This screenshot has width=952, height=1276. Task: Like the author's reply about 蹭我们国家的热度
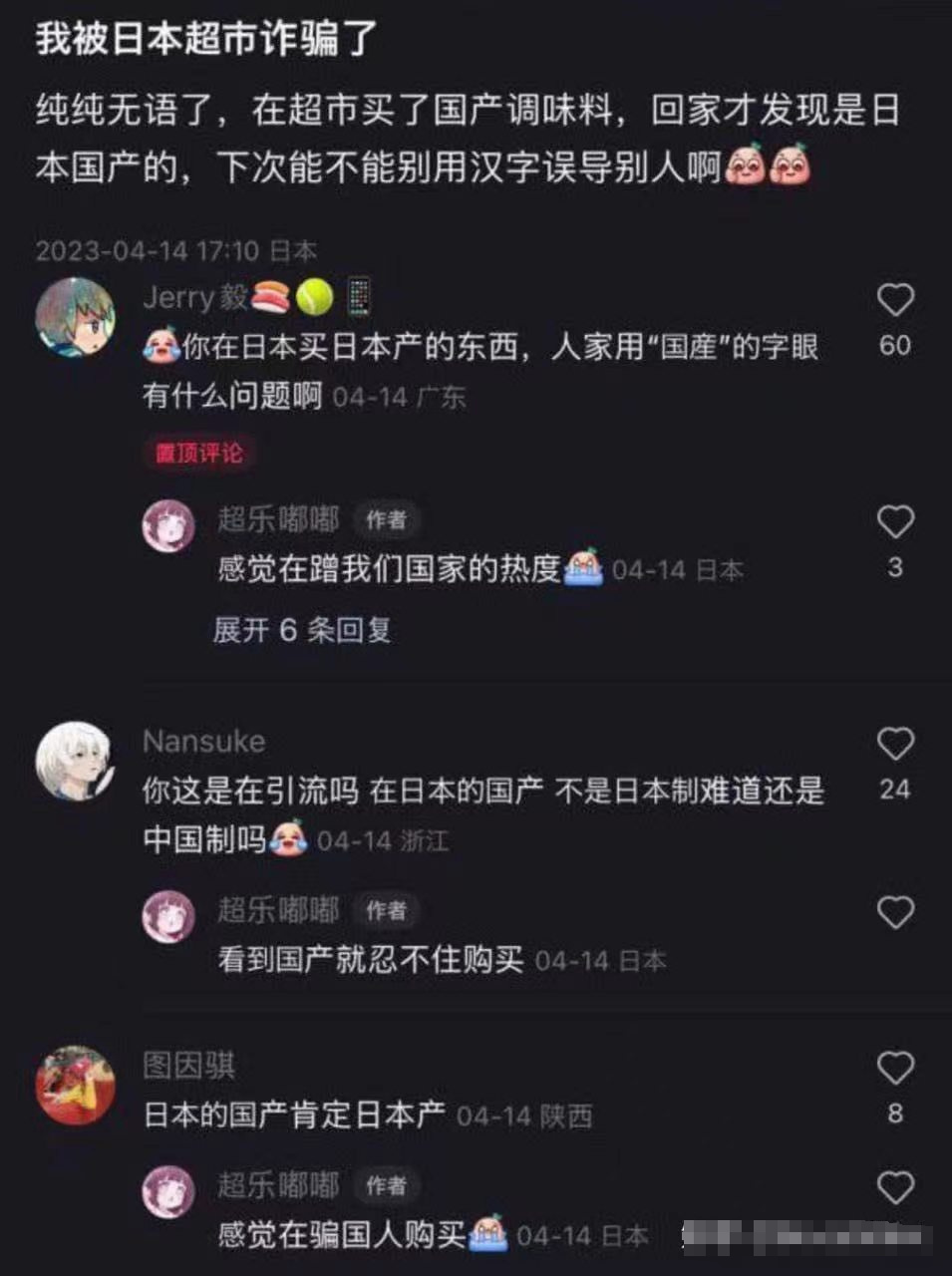[894, 522]
